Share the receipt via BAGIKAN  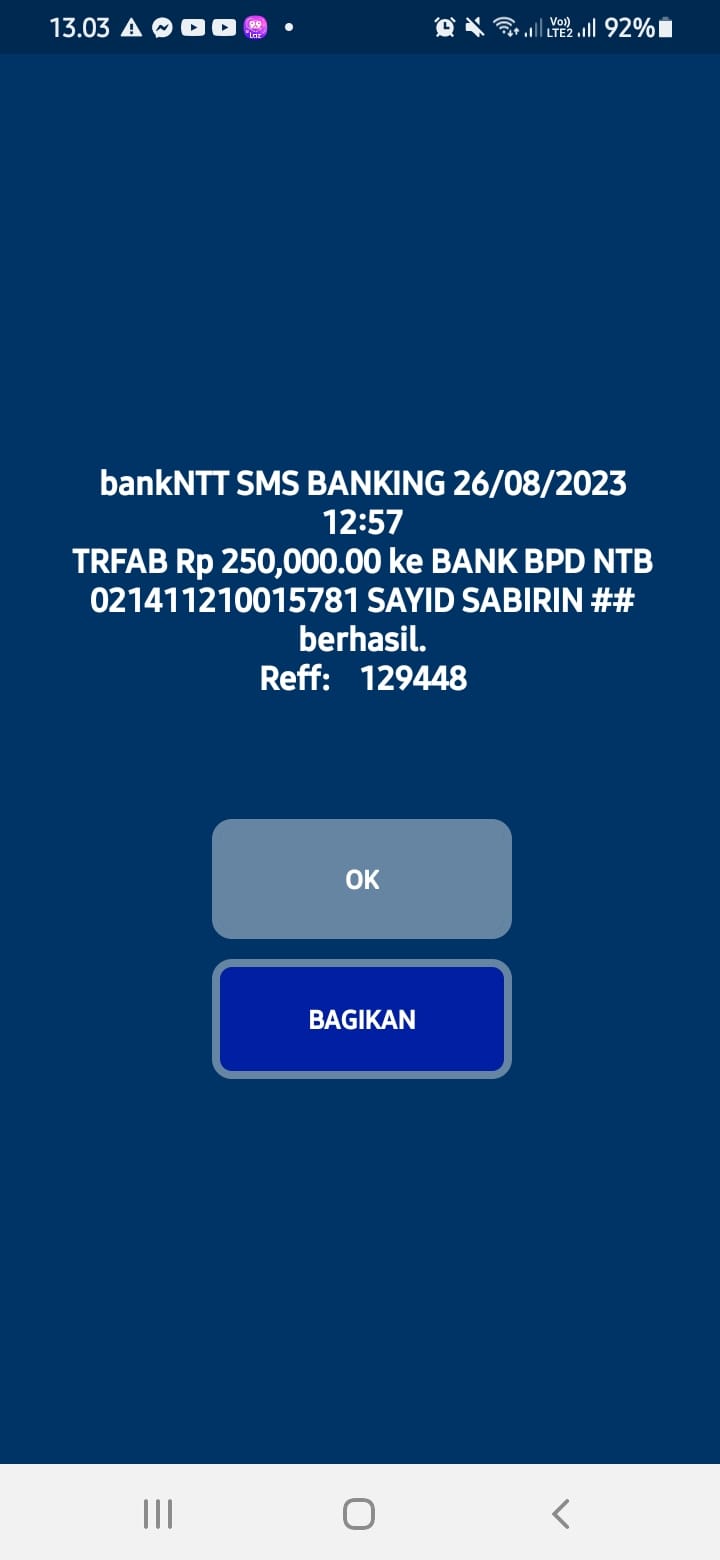point(362,1019)
